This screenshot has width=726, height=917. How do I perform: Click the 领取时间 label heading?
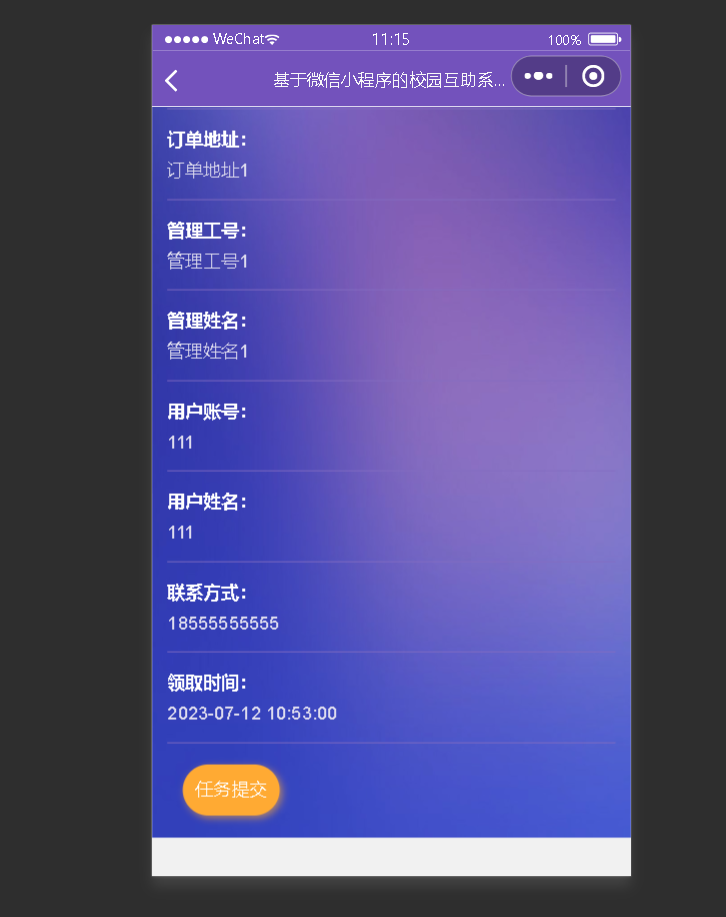coord(205,683)
